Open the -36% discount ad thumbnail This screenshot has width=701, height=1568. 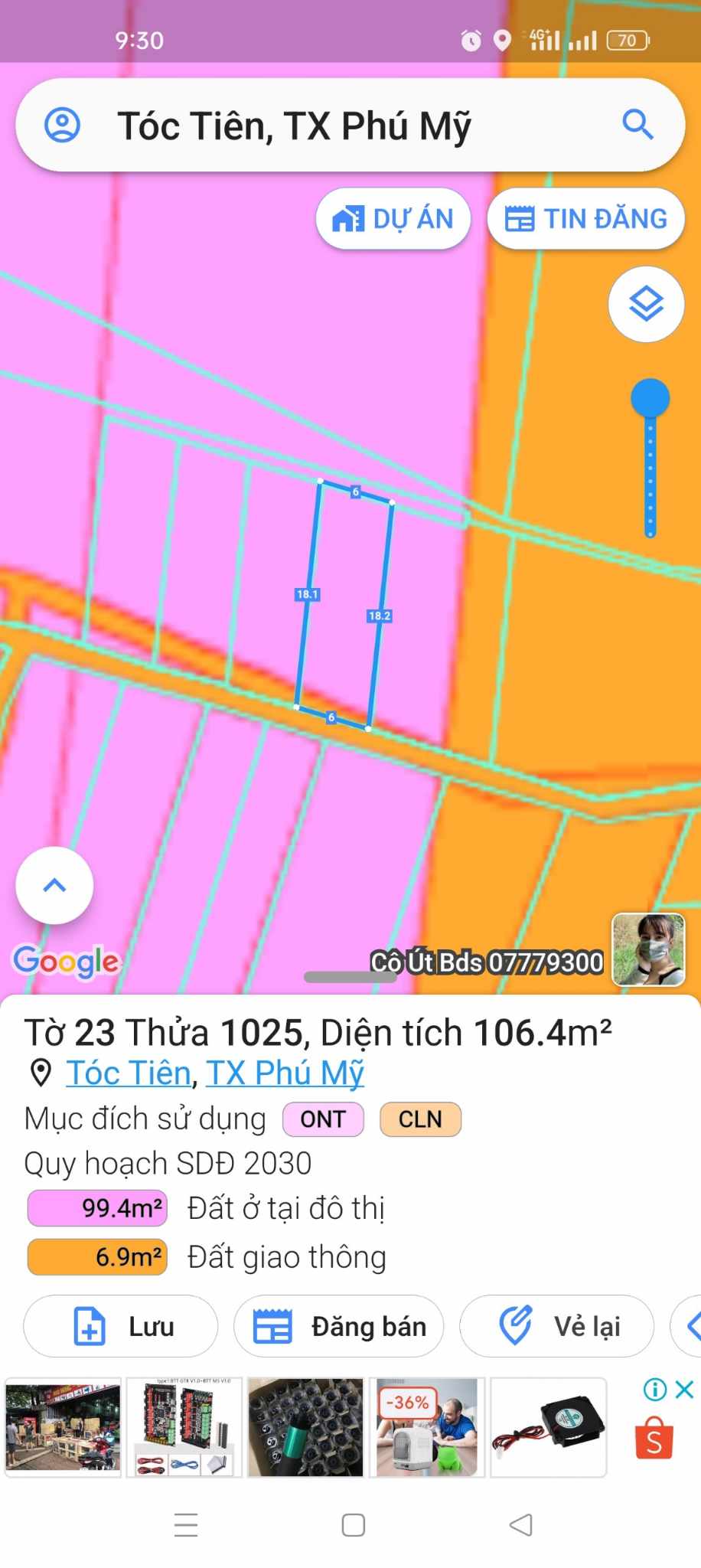[427, 1427]
